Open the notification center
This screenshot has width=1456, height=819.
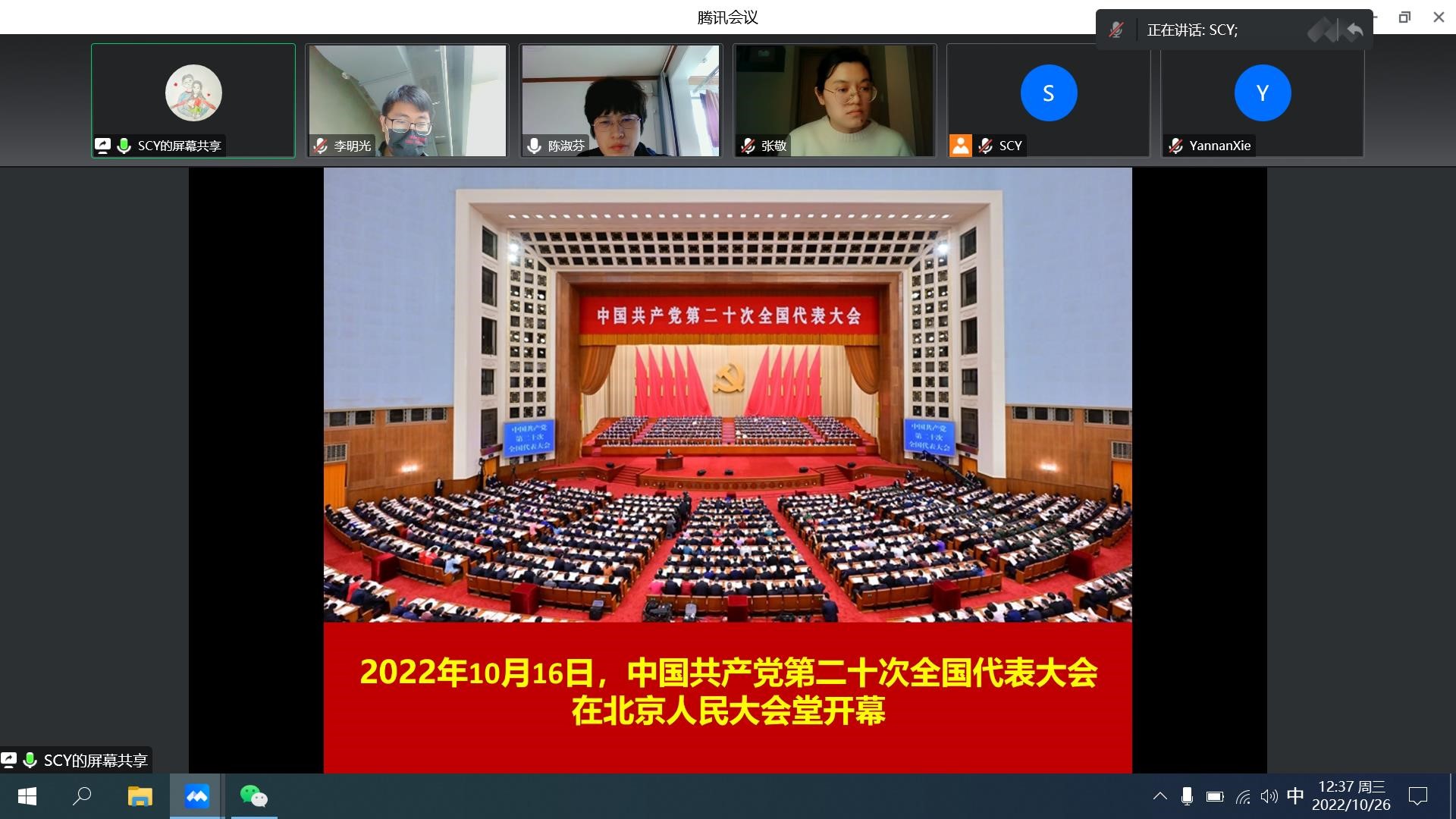pos(1417,796)
